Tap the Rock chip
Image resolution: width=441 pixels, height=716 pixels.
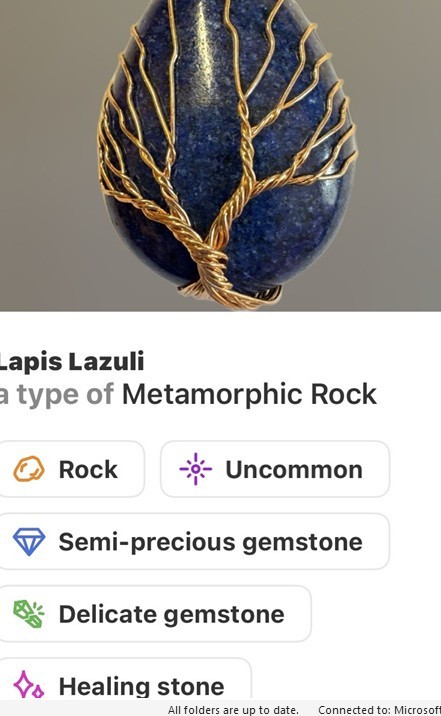(x=71, y=469)
